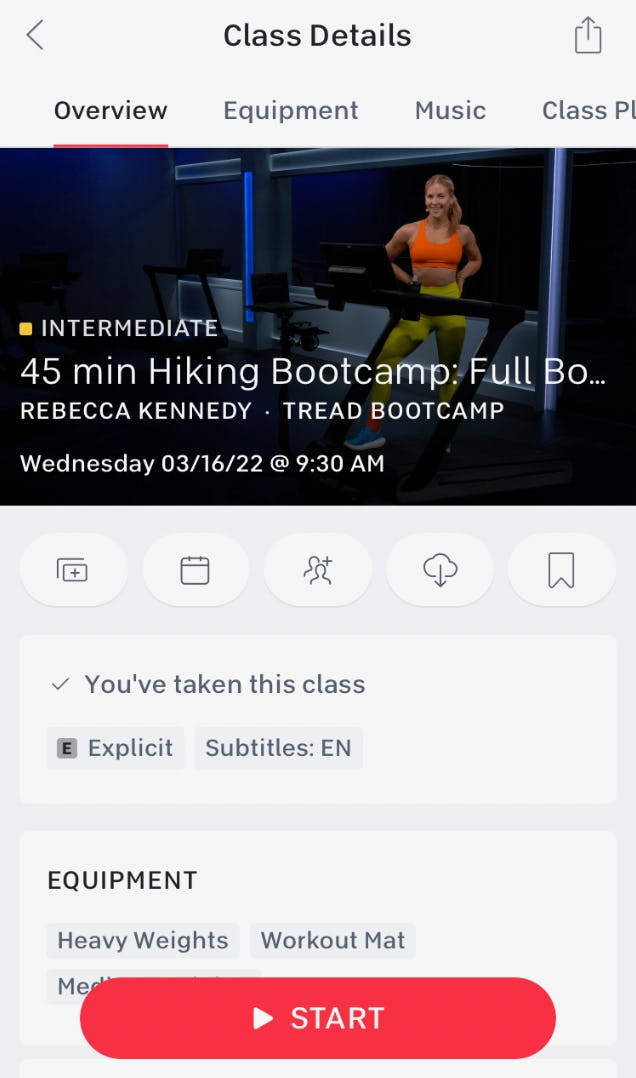Screen dimensions: 636x1078
Task: Start the 45 min Hiking Bootcamp
Action: (317, 1018)
